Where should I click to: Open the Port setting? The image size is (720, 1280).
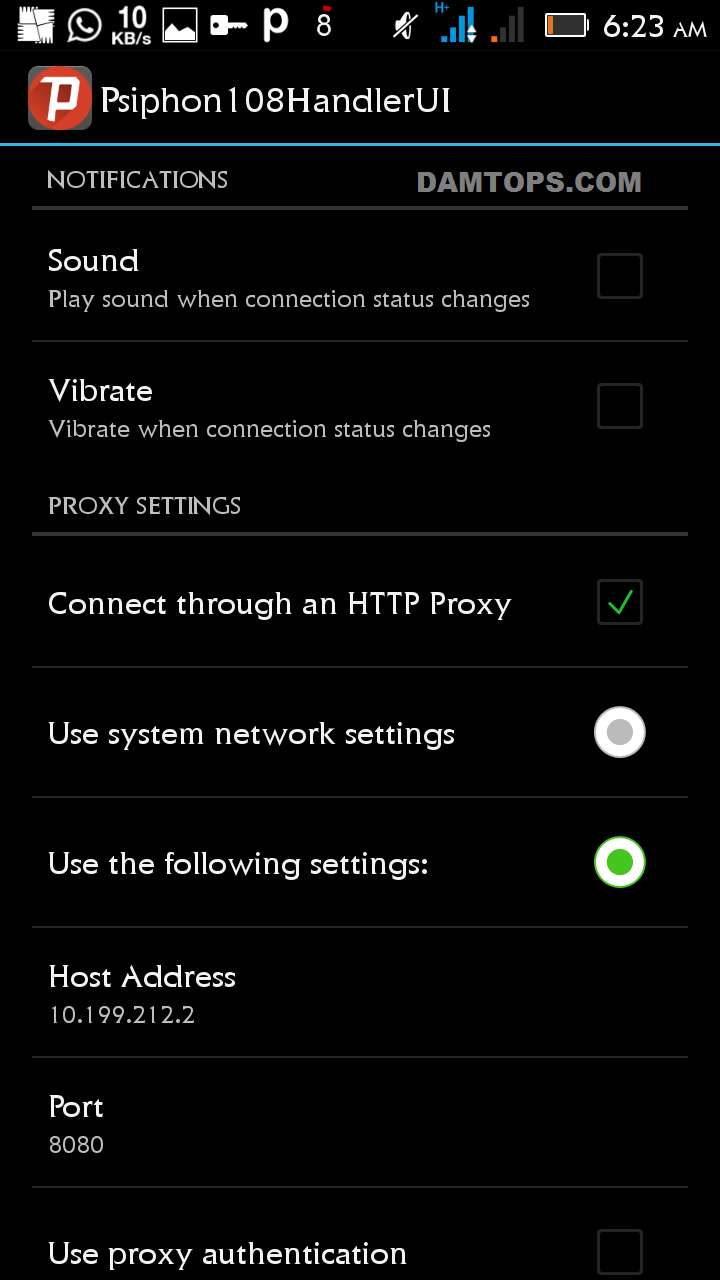(360, 1123)
